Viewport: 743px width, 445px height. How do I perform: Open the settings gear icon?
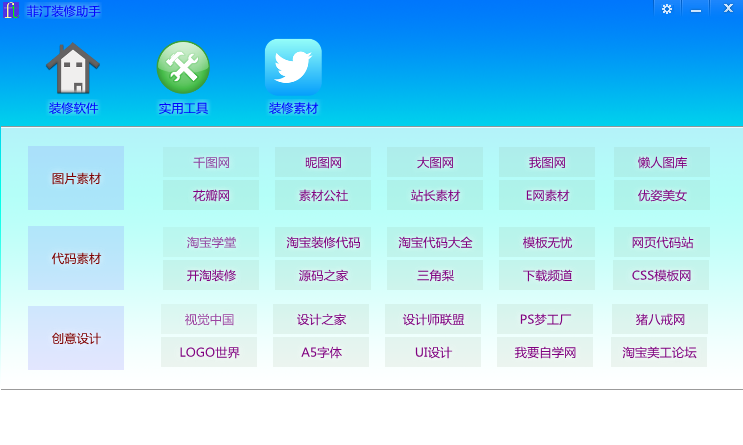[667, 9]
